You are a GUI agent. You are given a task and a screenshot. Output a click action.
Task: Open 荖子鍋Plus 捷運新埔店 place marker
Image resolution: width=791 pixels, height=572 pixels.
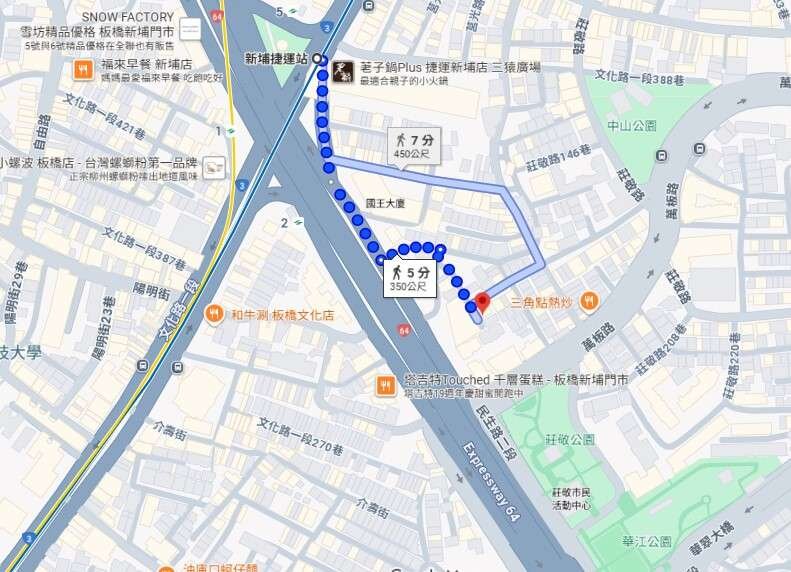(342, 70)
